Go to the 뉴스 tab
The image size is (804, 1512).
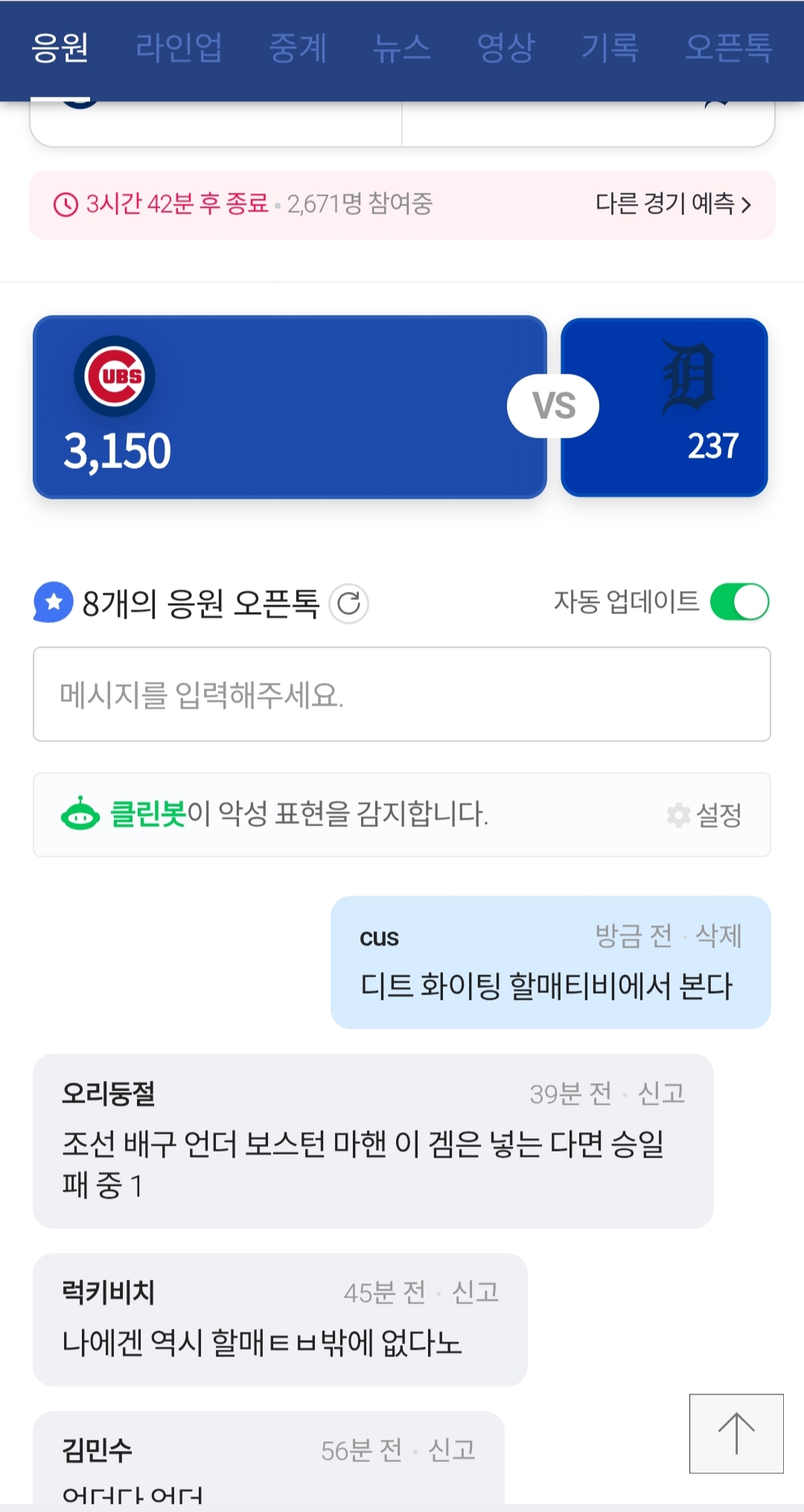pos(402,48)
